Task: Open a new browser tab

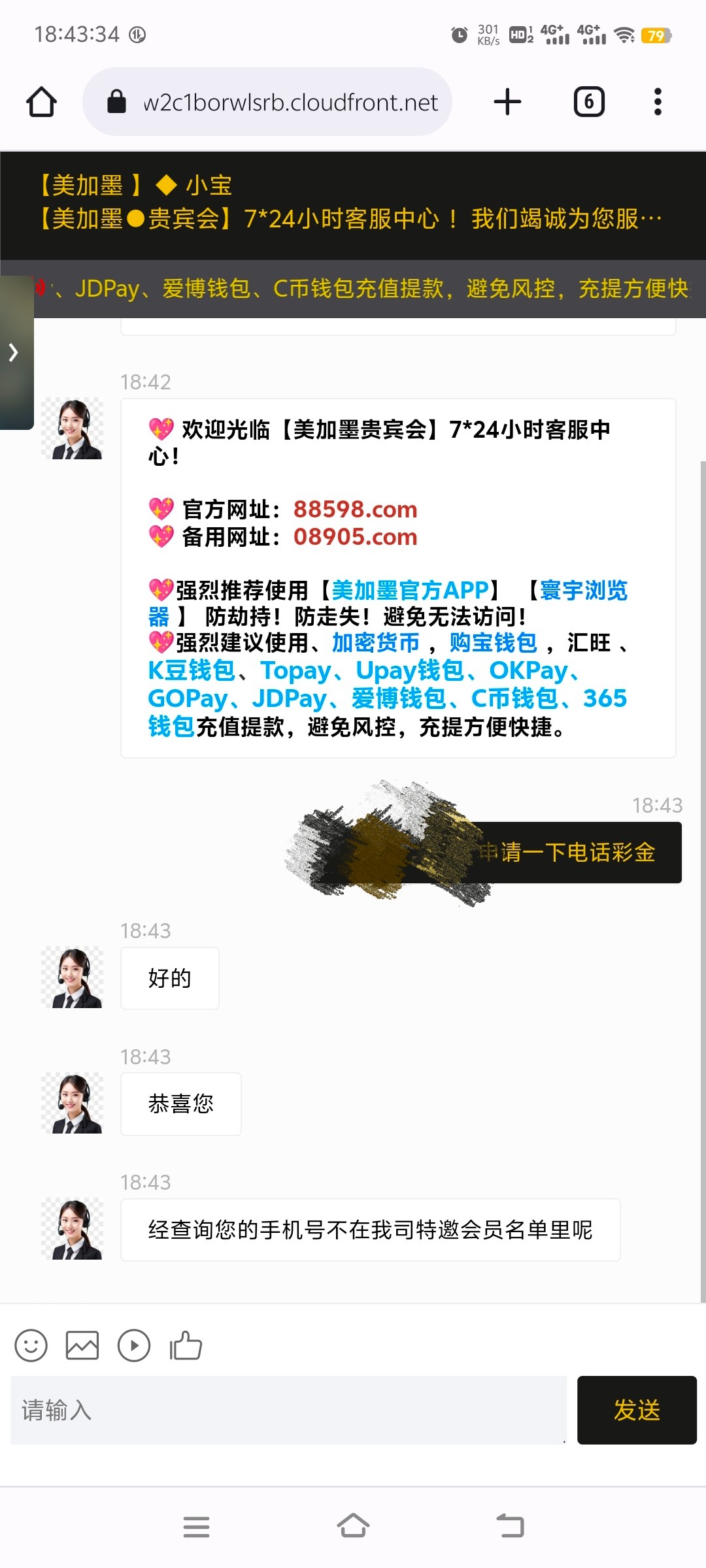Action: pyautogui.click(x=507, y=102)
